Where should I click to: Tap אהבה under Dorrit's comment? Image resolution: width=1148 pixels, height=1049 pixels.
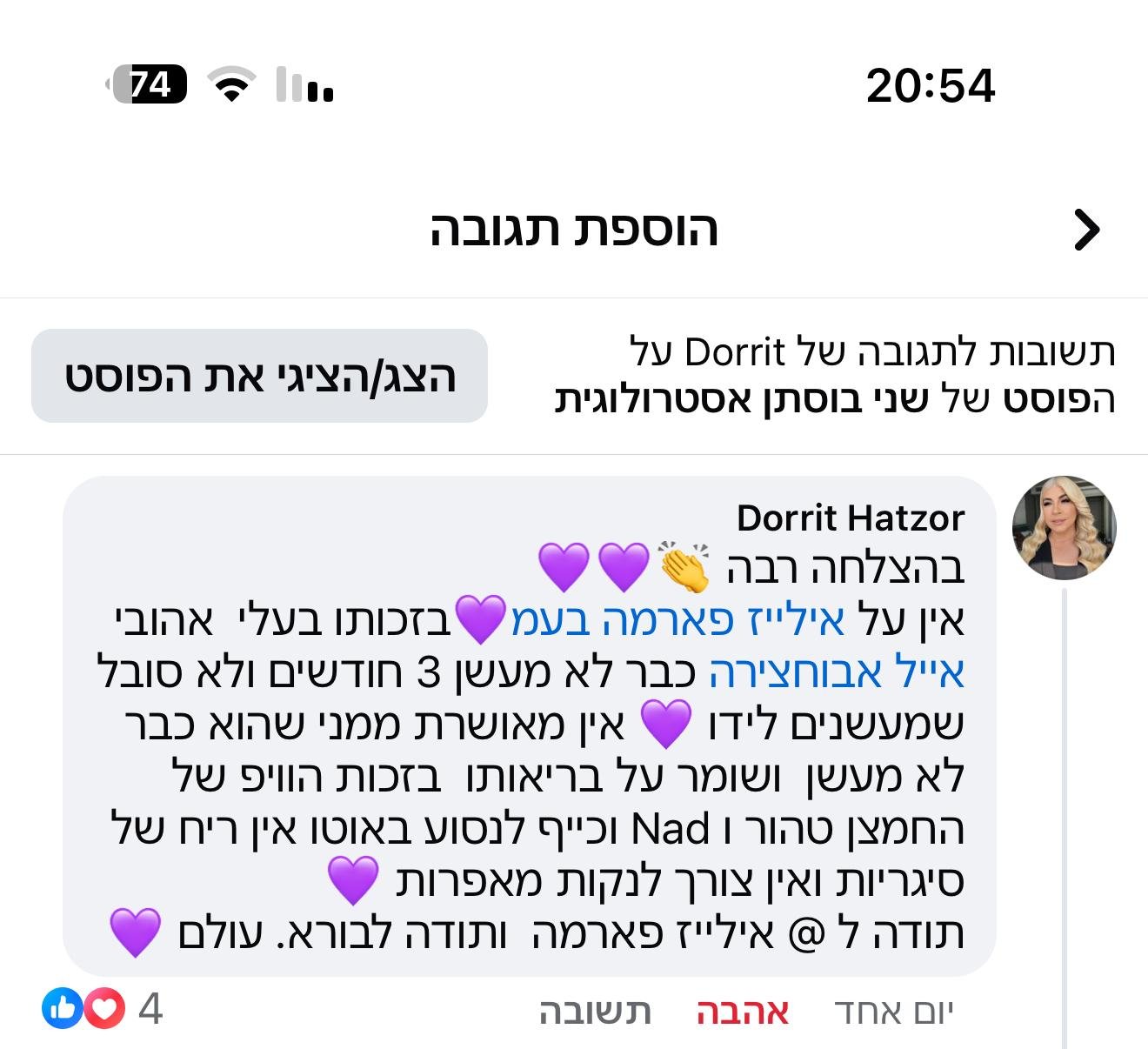[x=742, y=1012]
